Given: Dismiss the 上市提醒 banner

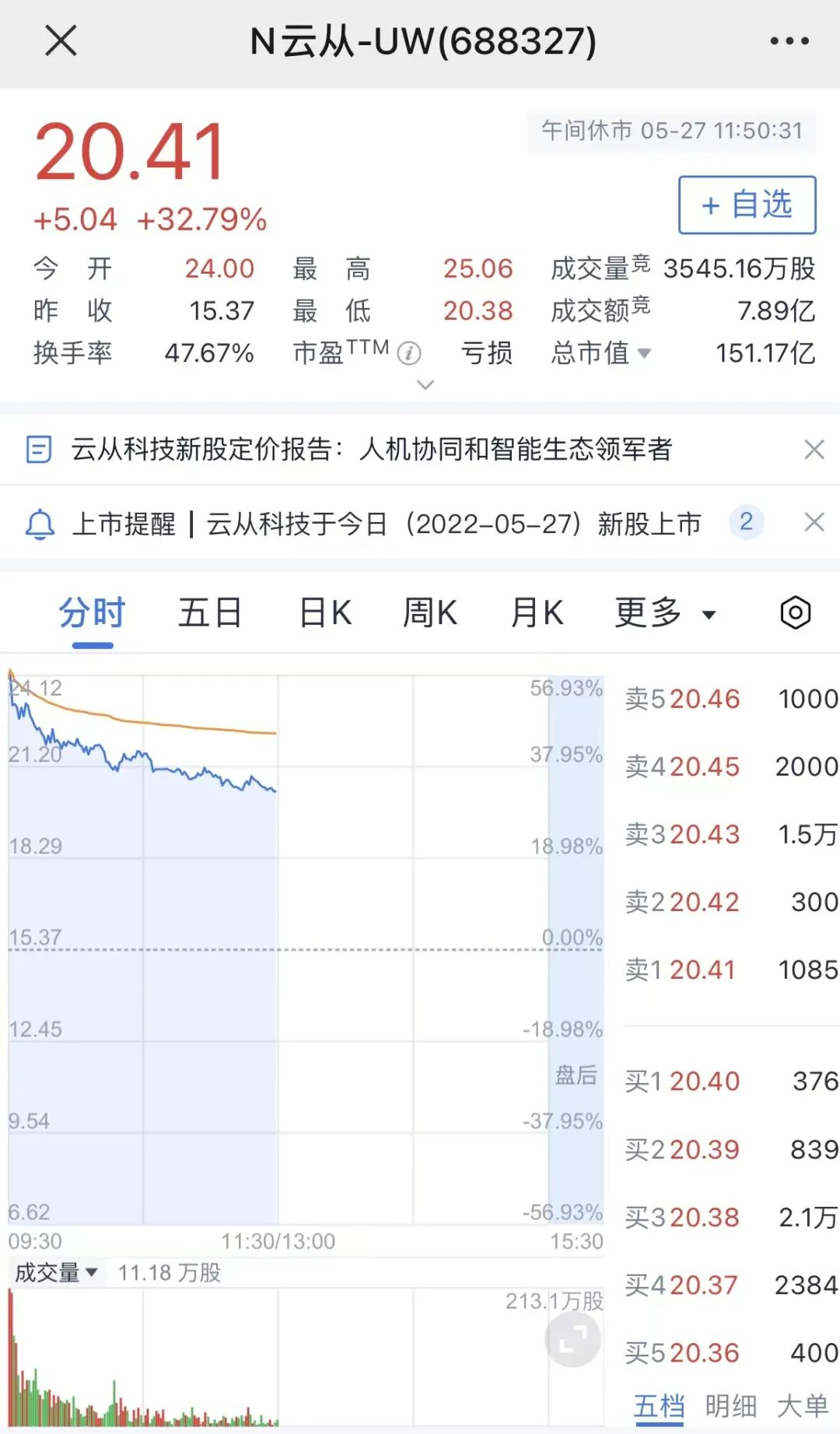Looking at the screenshot, I should tap(814, 522).
